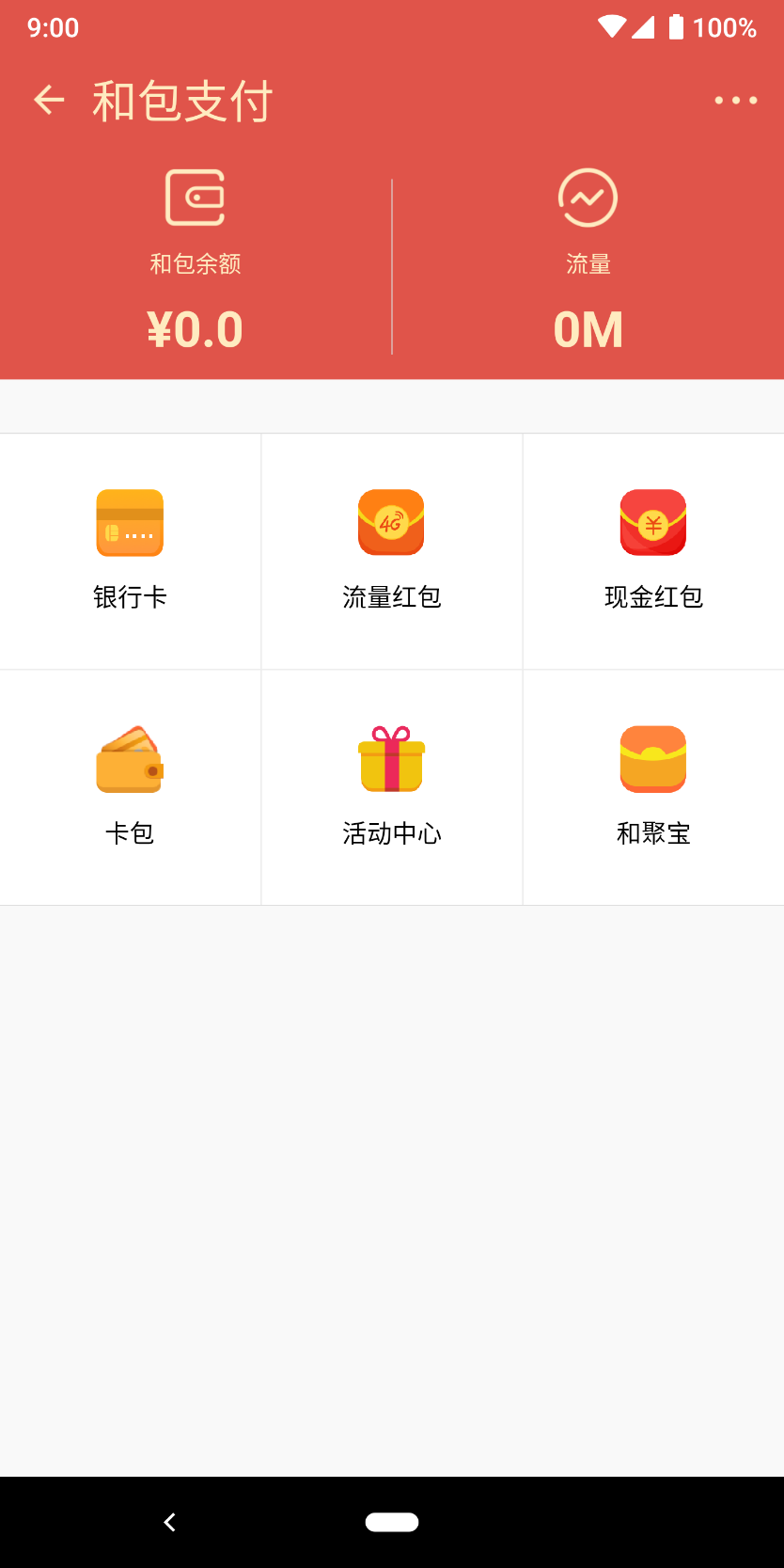The height and width of the screenshot is (1568, 784).
Task: Open 银行卡 bank cards
Action: point(130,551)
